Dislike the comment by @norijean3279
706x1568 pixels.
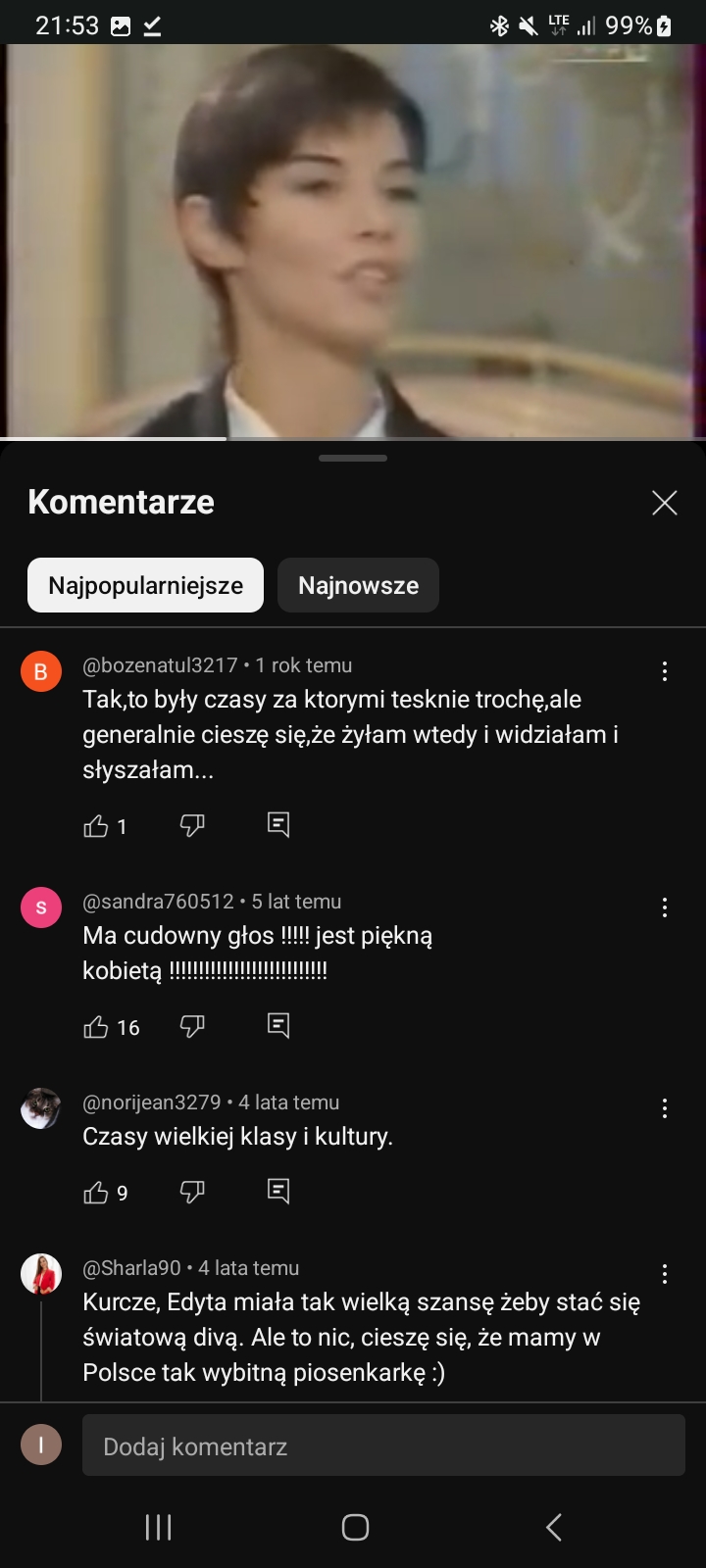(x=192, y=1192)
